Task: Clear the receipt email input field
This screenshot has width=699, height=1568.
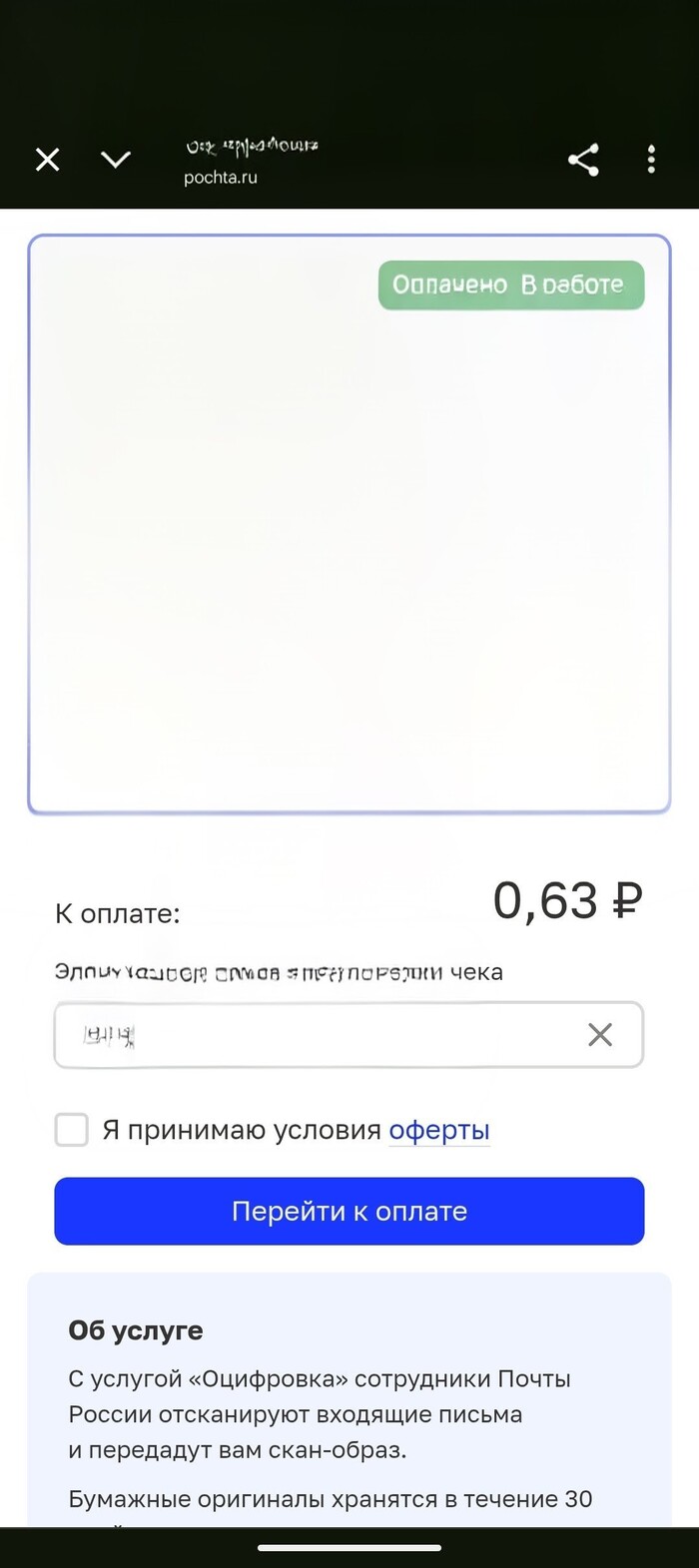Action: (600, 1035)
